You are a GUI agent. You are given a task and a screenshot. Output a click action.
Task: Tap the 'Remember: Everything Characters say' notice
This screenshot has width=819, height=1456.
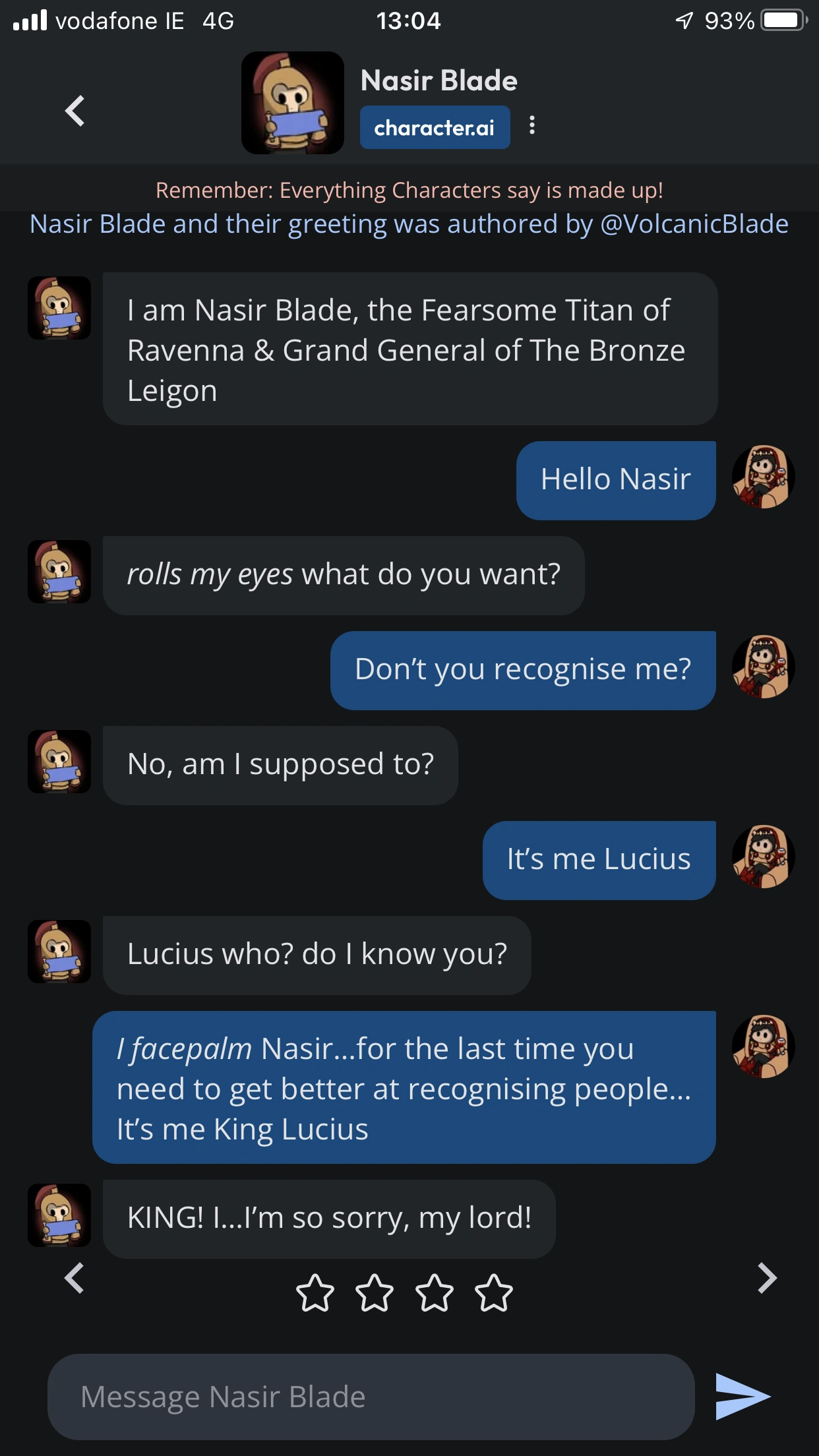click(409, 190)
